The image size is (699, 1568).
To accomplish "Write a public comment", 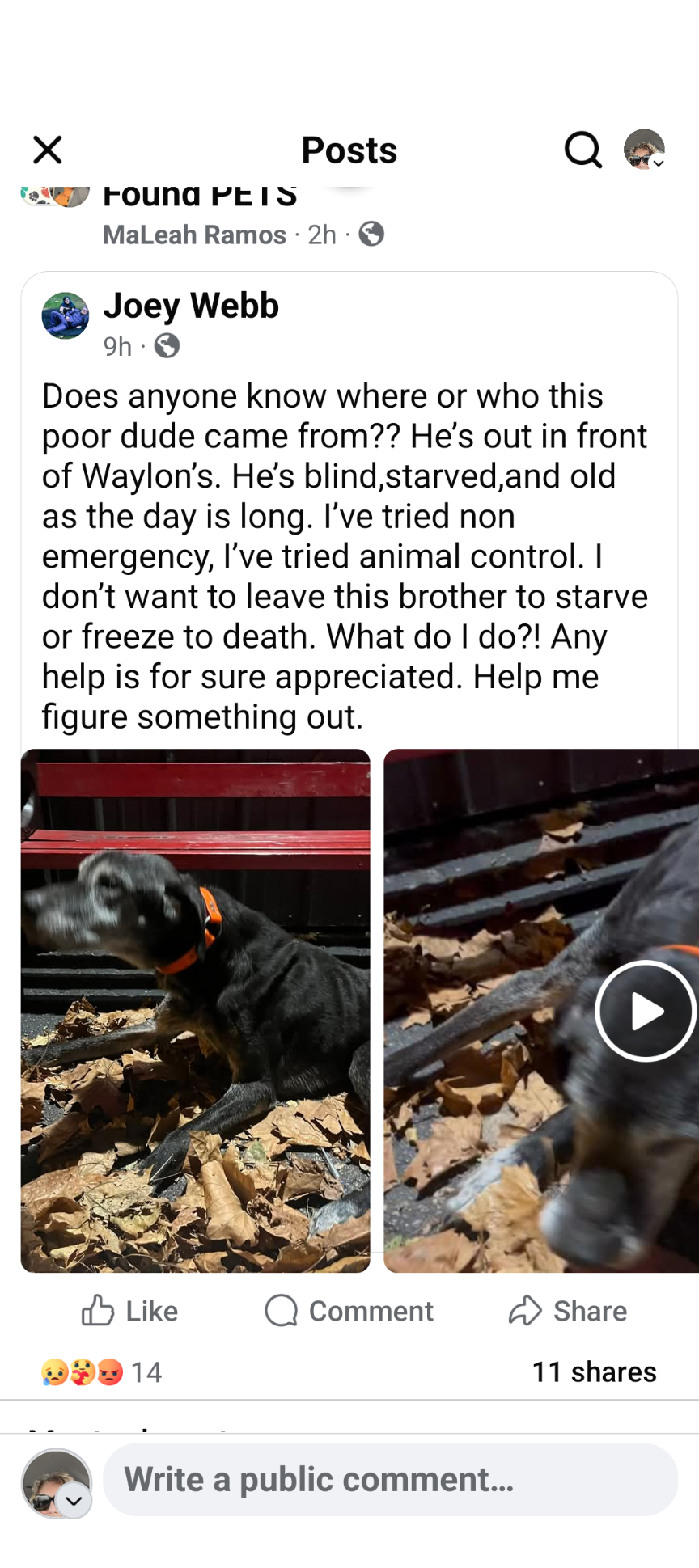I will pyautogui.click(x=390, y=1480).
